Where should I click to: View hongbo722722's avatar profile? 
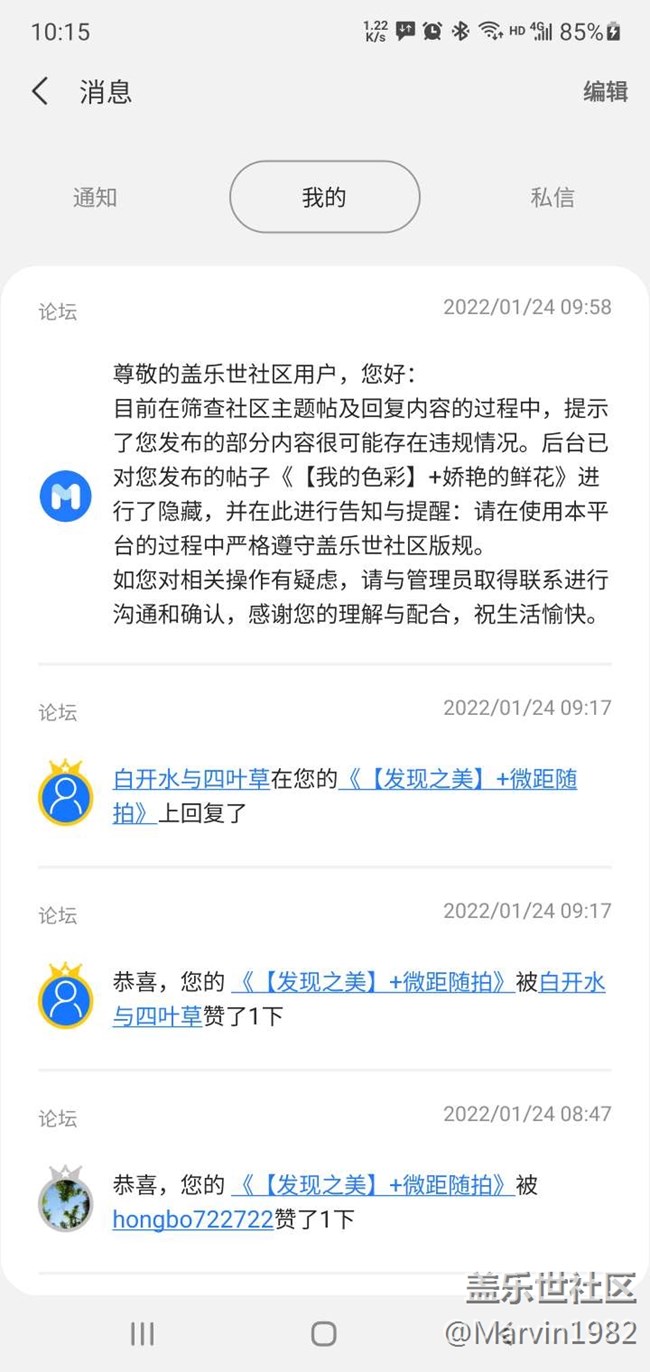65,1201
